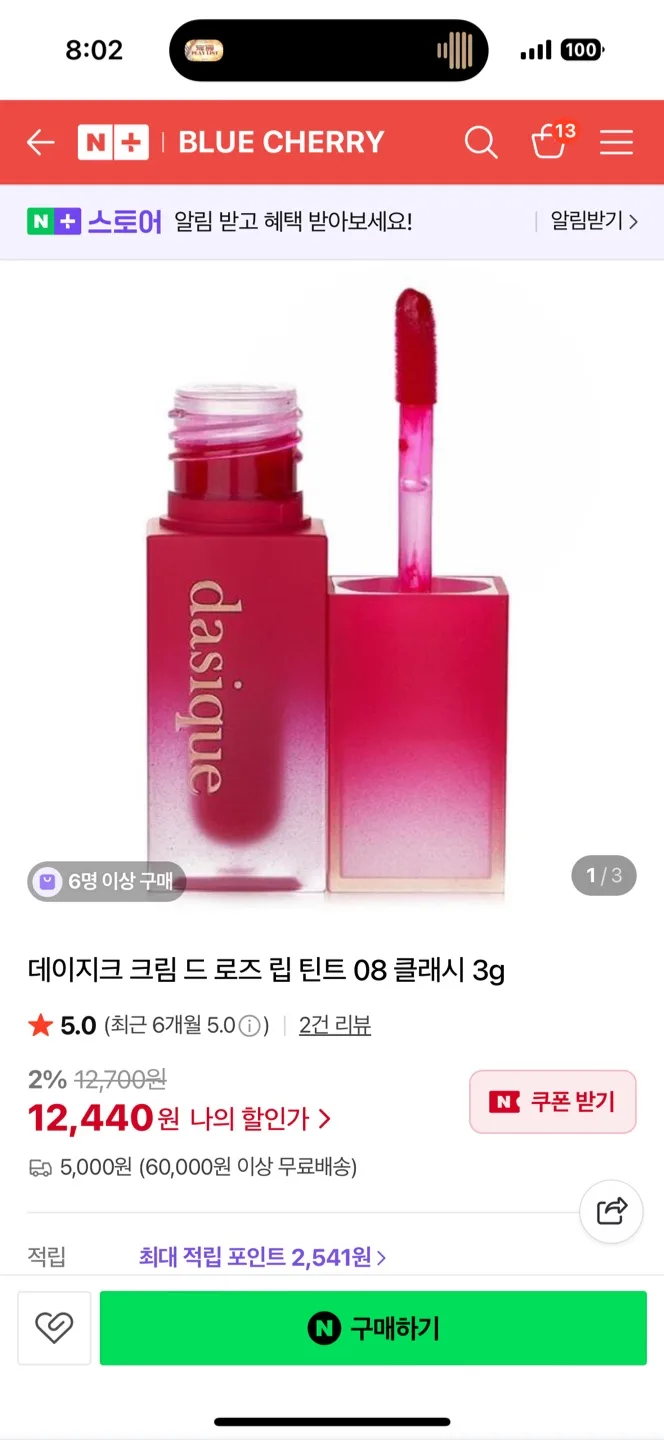Screen dimensions: 664x1440
Task: Search within the store
Action: click(x=481, y=143)
